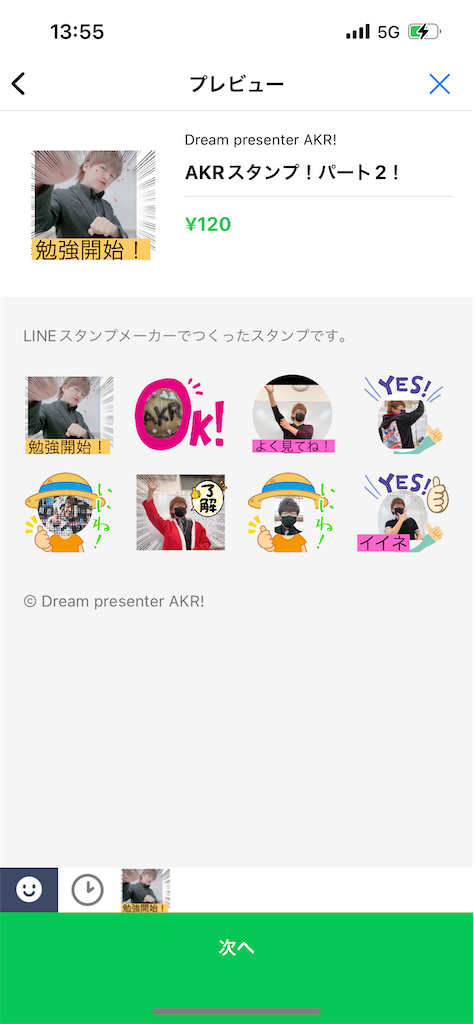474x1024 pixels.
Task: Preview the 了解 sticker with red jacket
Action: [x=181, y=513]
